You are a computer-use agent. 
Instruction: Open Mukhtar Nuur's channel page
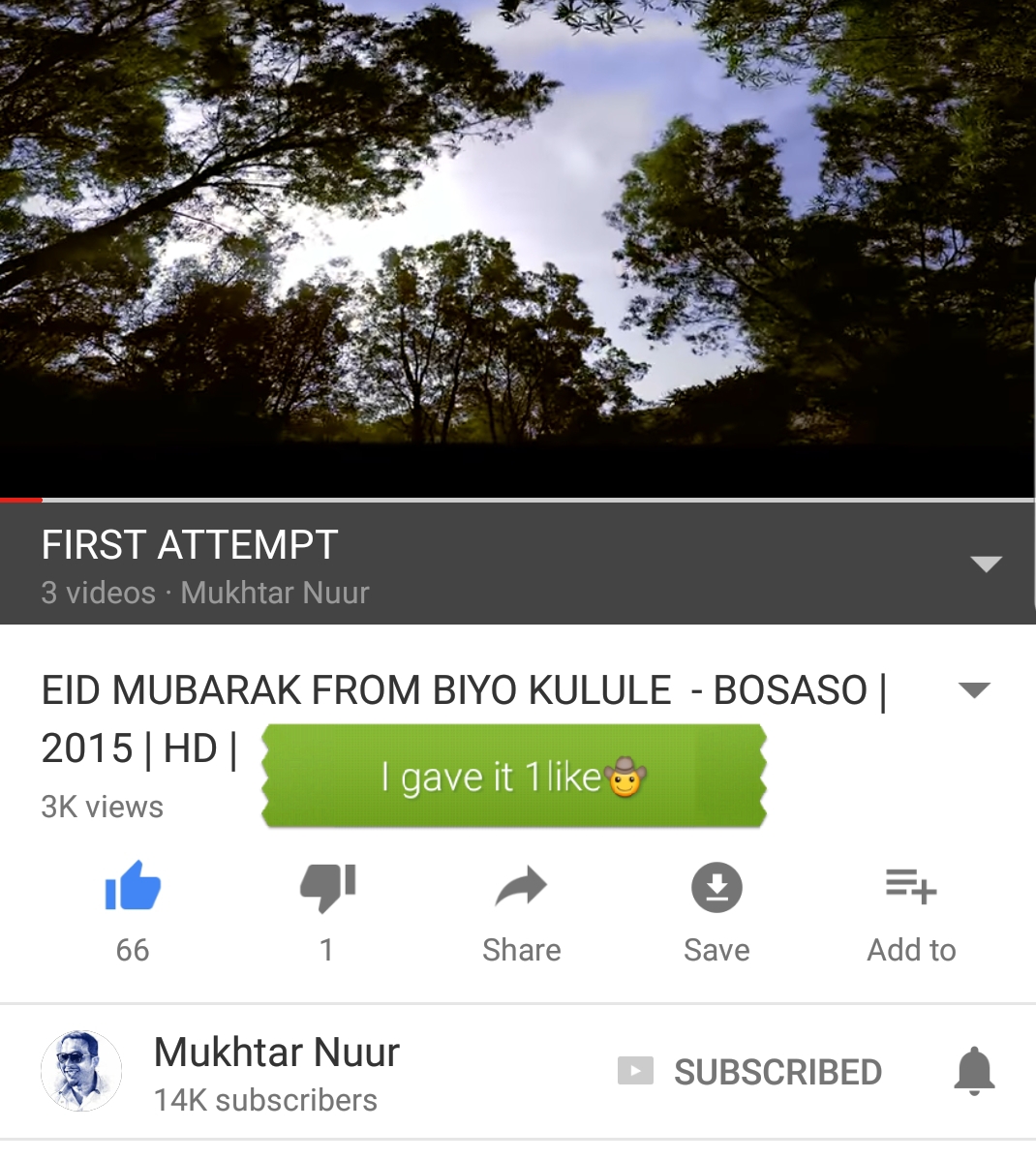coord(276,1053)
